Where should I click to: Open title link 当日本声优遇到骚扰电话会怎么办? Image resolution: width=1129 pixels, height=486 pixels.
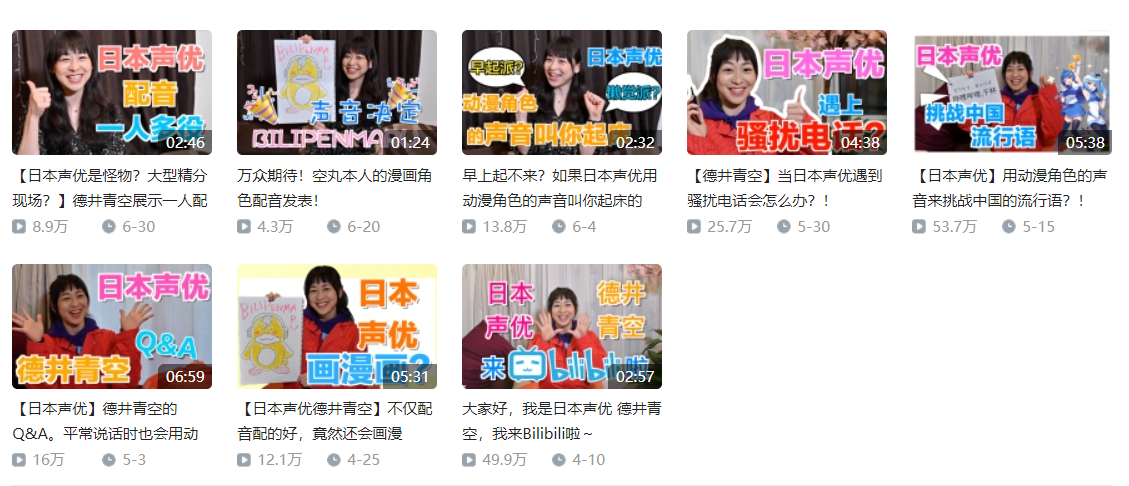pos(785,187)
